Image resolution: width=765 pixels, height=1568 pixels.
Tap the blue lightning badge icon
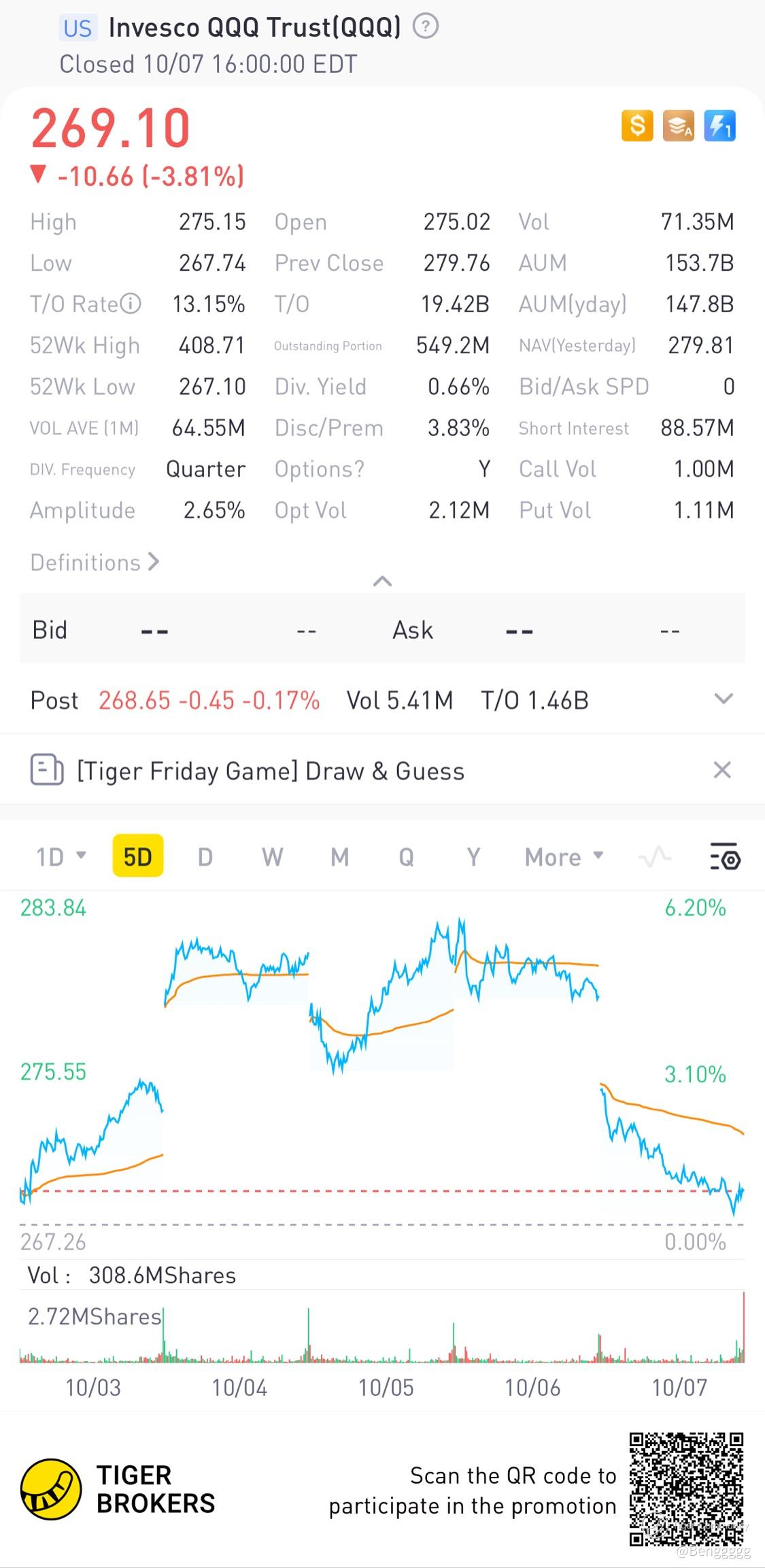point(719,126)
